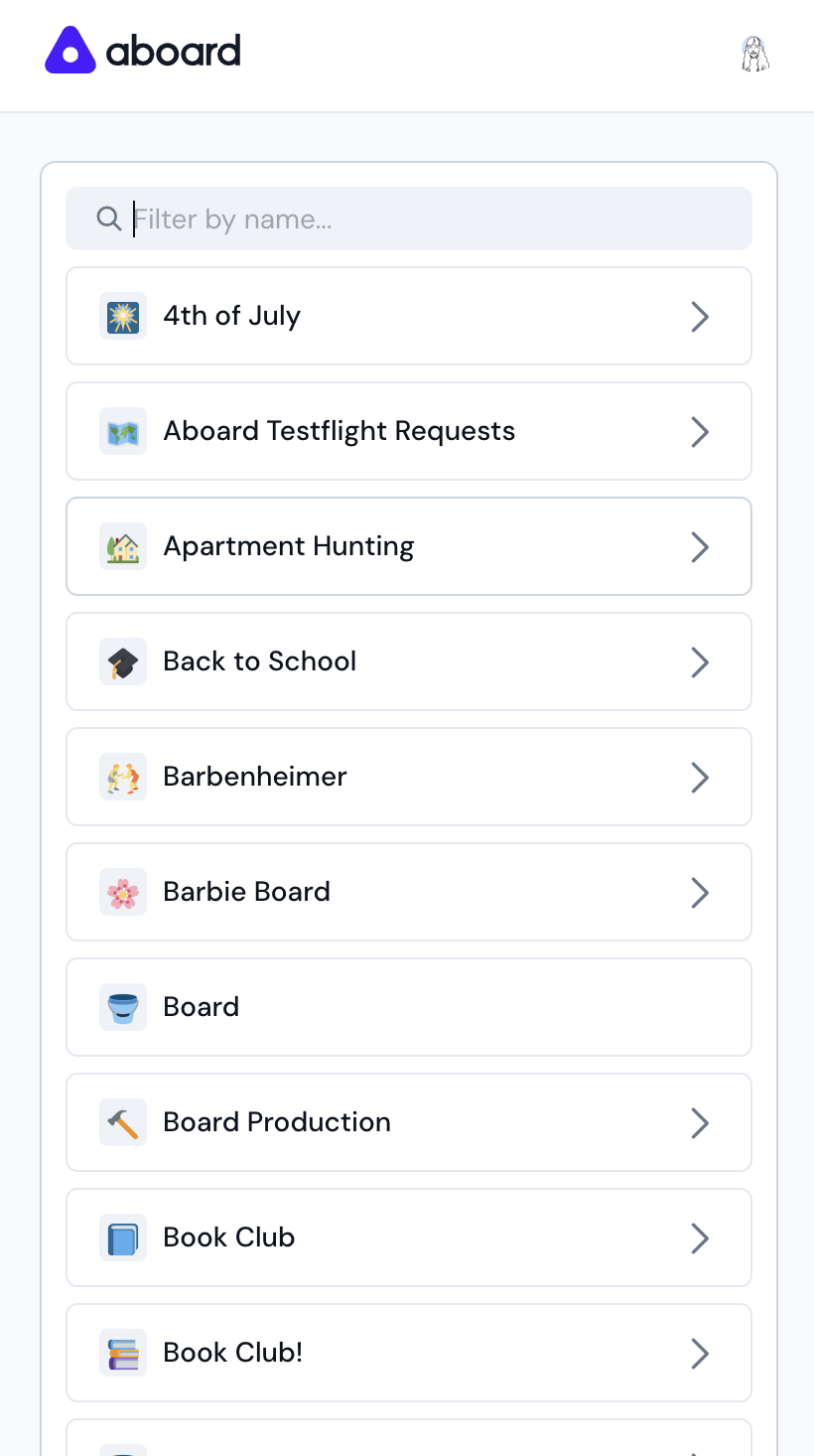Open the profile avatar menu
Viewport: 814px width, 1456px height.
755,55
